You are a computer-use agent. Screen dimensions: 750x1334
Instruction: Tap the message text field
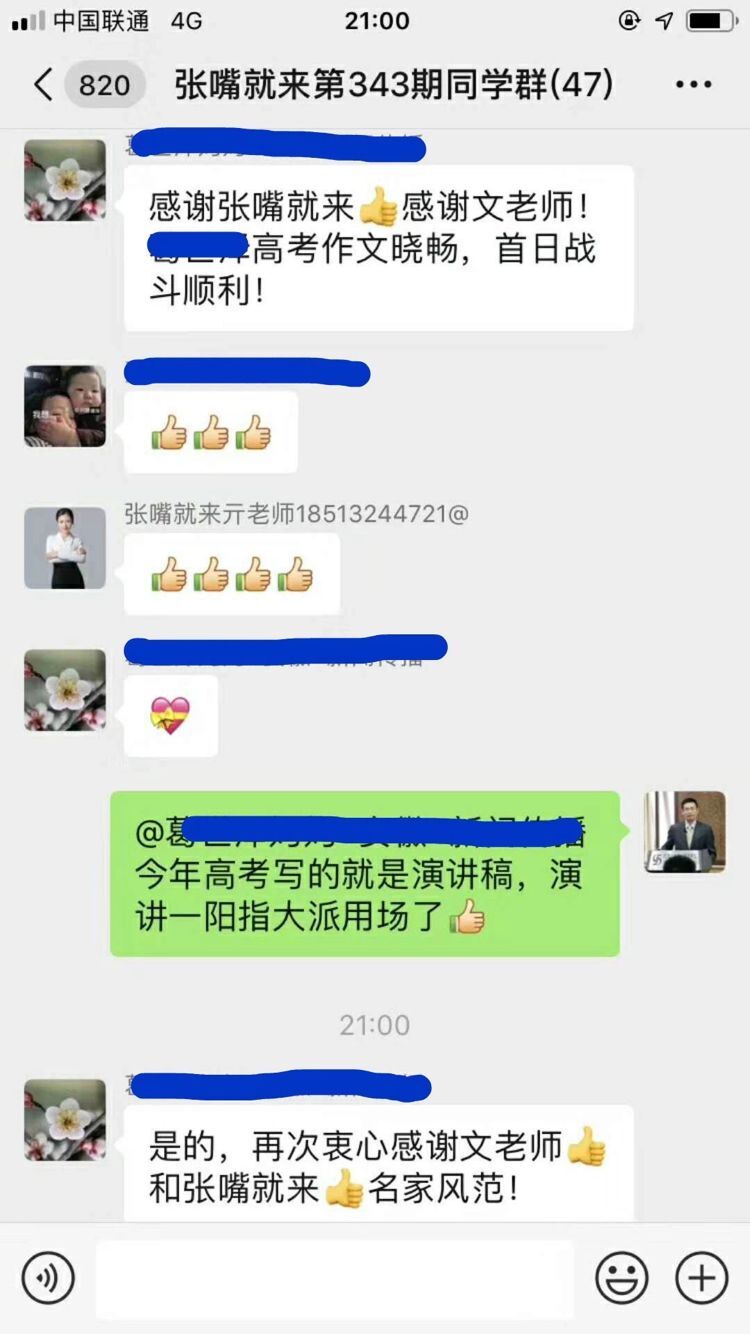pos(335,1278)
